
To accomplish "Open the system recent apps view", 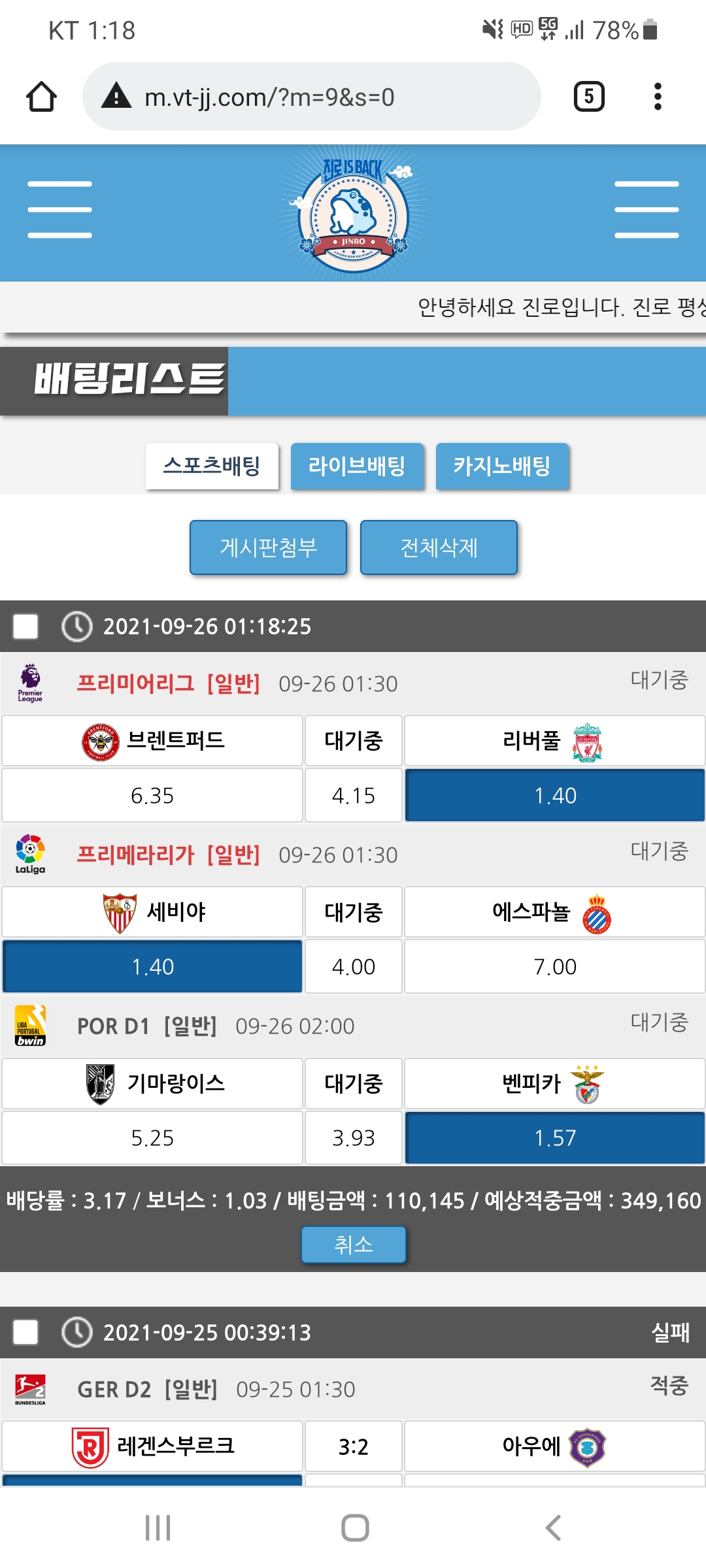I will pyautogui.click(x=158, y=1527).
